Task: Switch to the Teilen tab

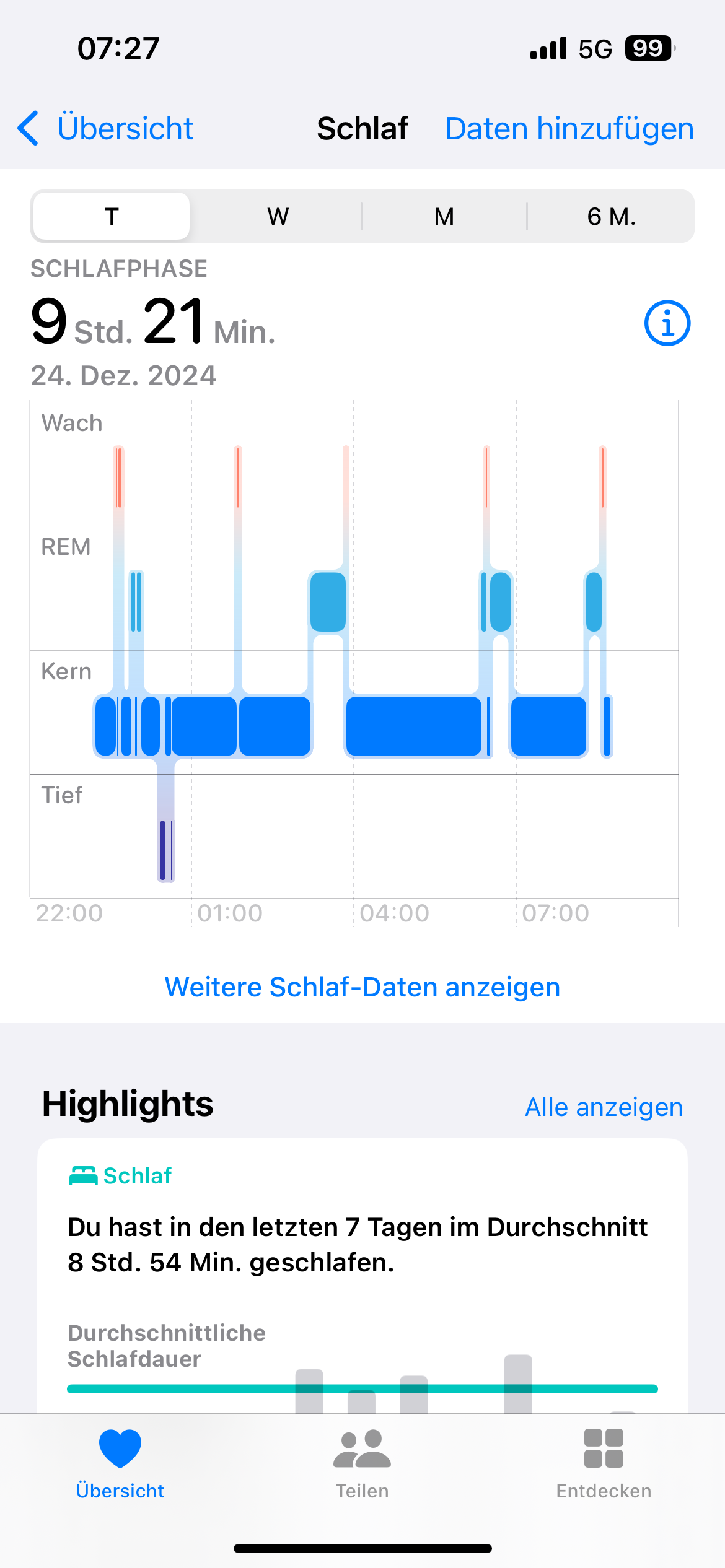Action: (x=362, y=1464)
